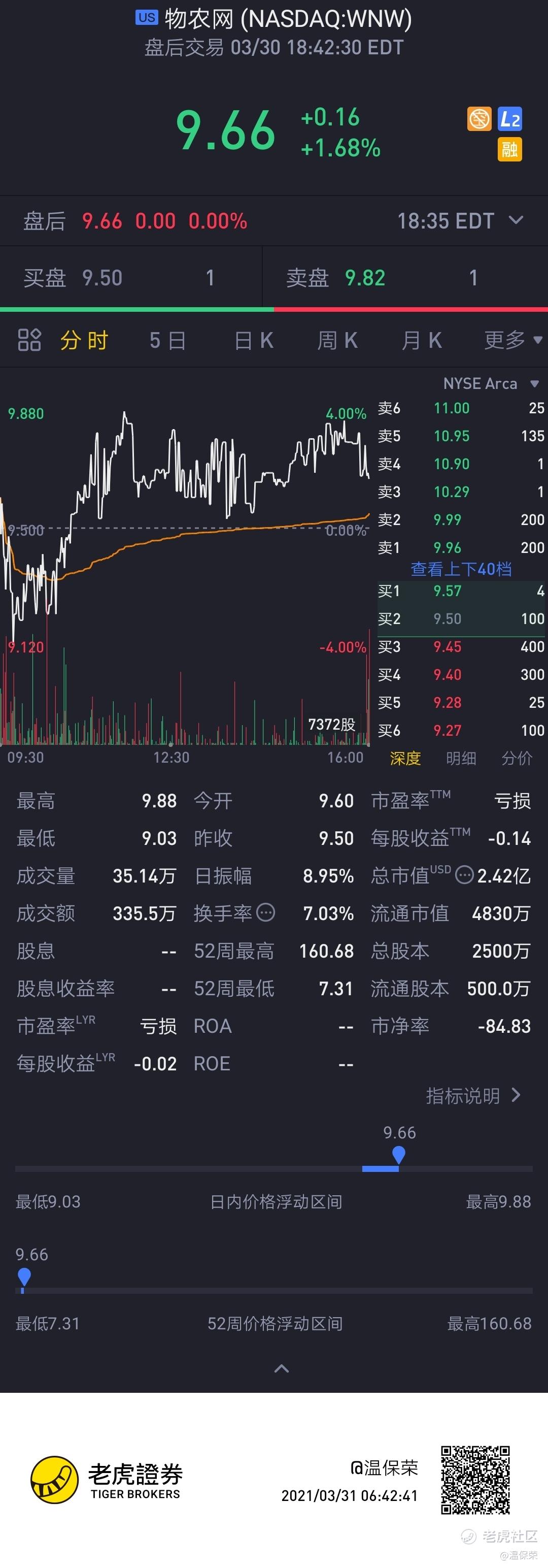Tap the 查看上下40档 link

click(x=461, y=569)
